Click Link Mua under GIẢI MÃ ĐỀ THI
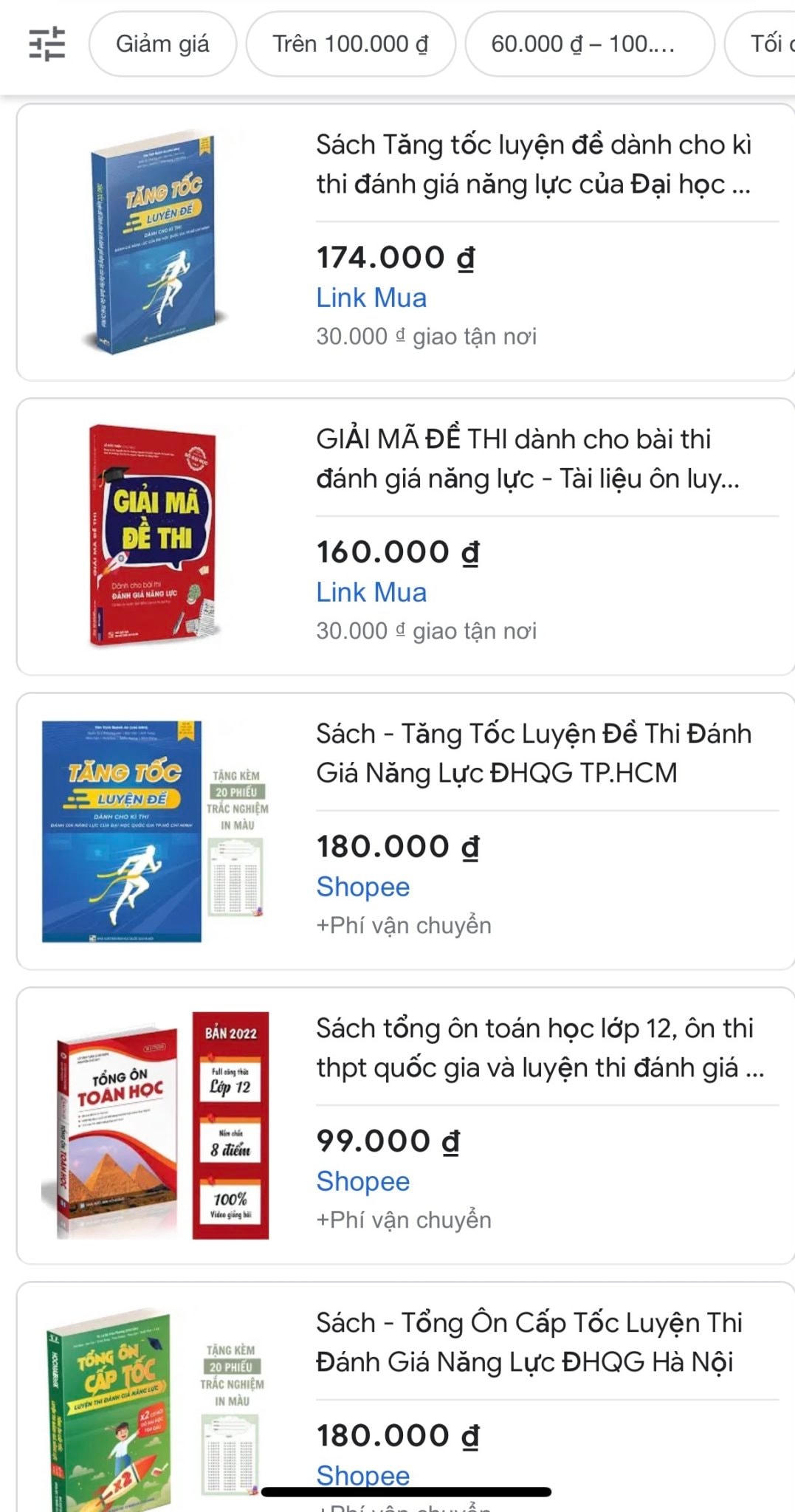This screenshot has height=1512, width=795. pos(371,591)
